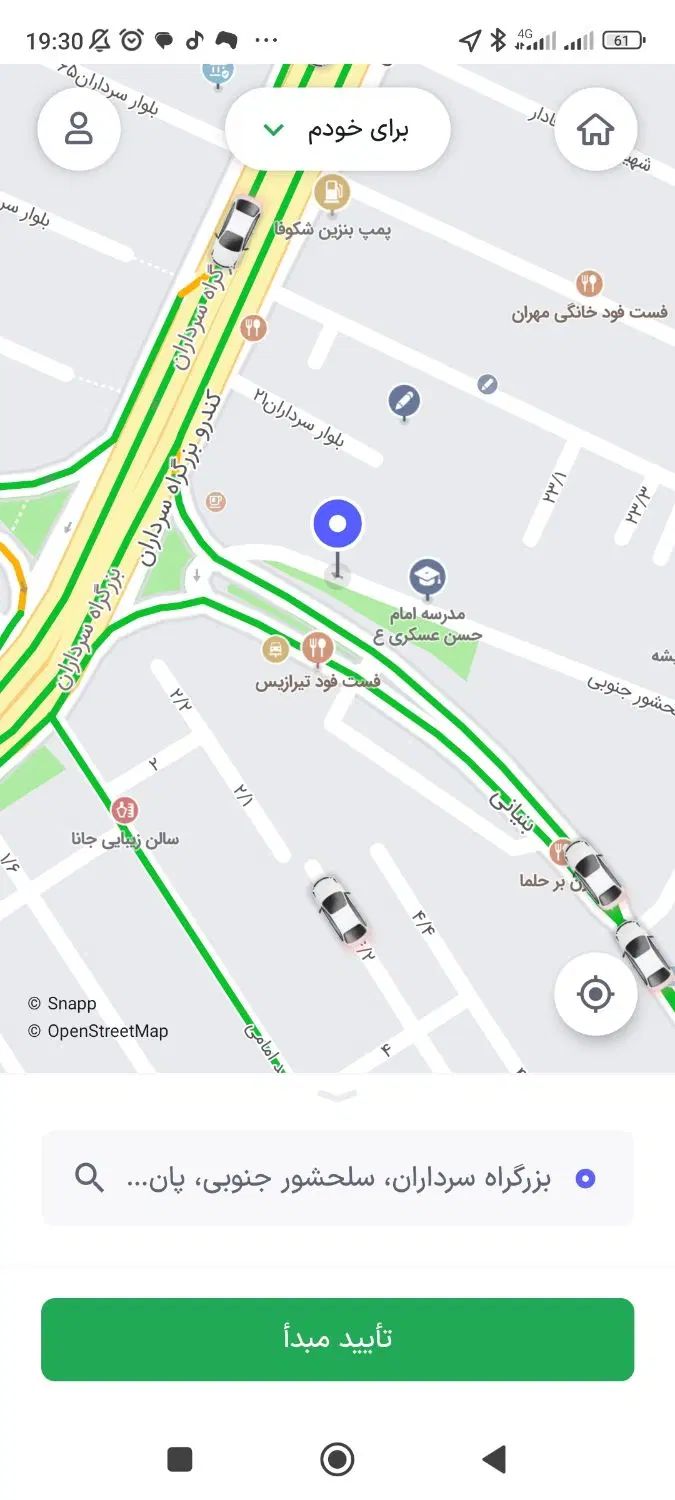Open the home icon button
Screen dimensions: 675x1500
[x=595, y=129]
